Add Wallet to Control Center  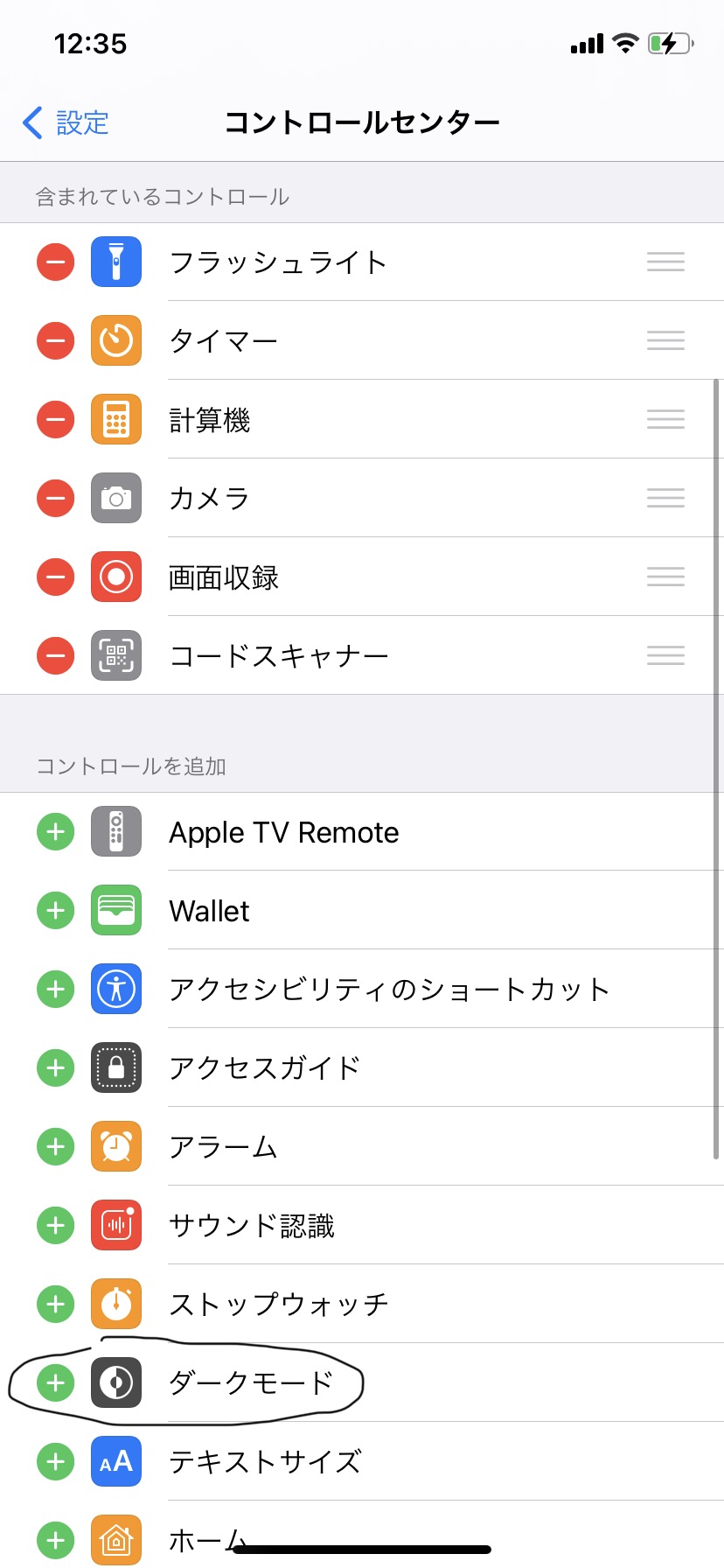[55, 910]
